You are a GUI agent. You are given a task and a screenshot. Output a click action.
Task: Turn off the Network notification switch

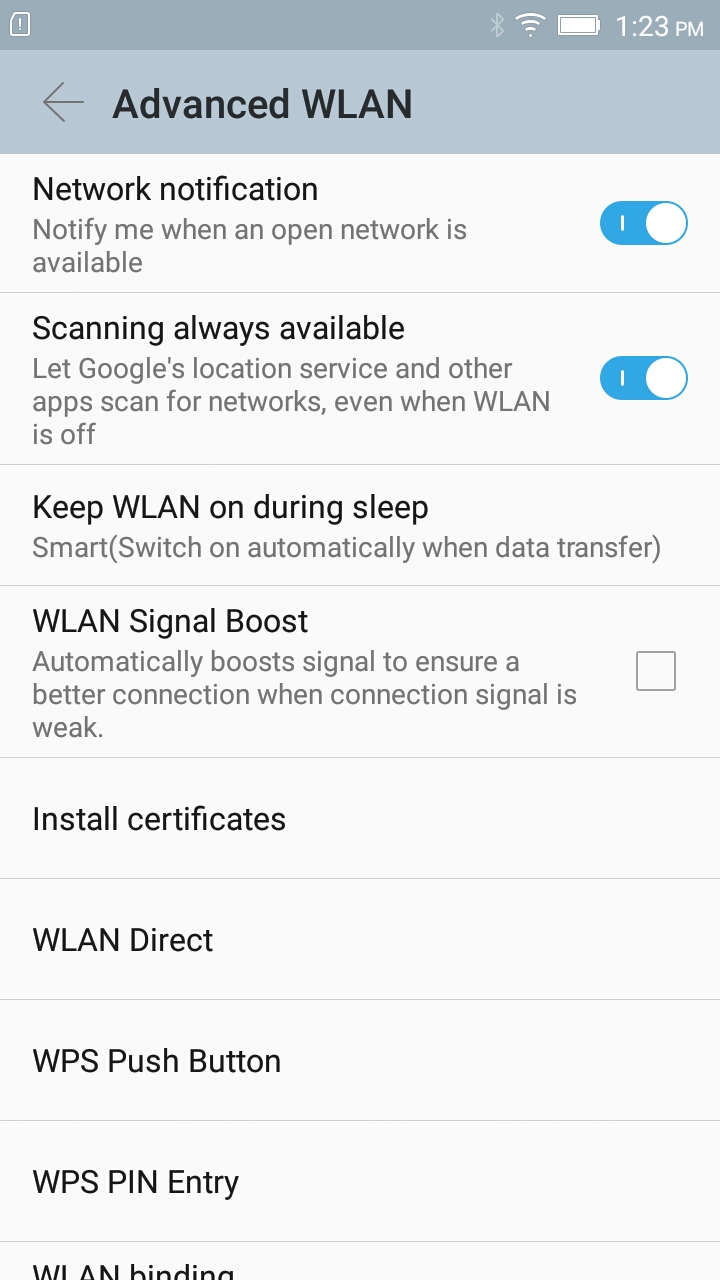tap(644, 224)
